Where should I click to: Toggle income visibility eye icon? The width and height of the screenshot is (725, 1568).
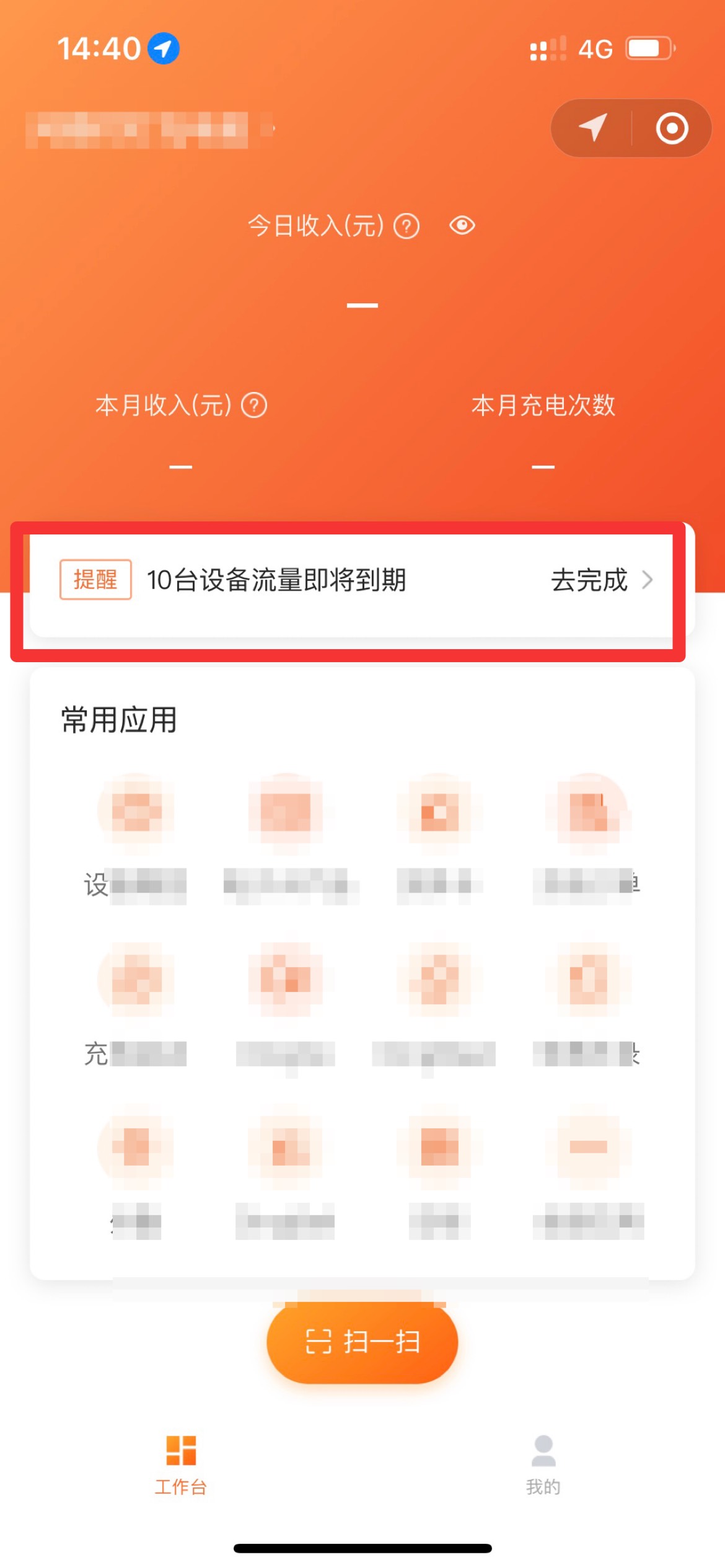click(462, 225)
